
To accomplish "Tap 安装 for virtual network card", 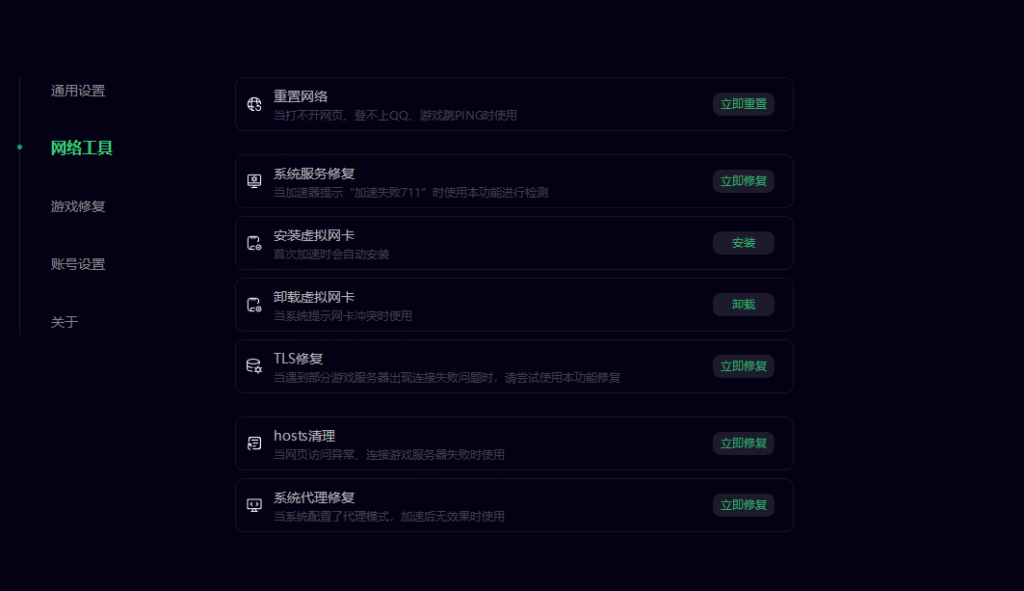I will click(x=743, y=243).
